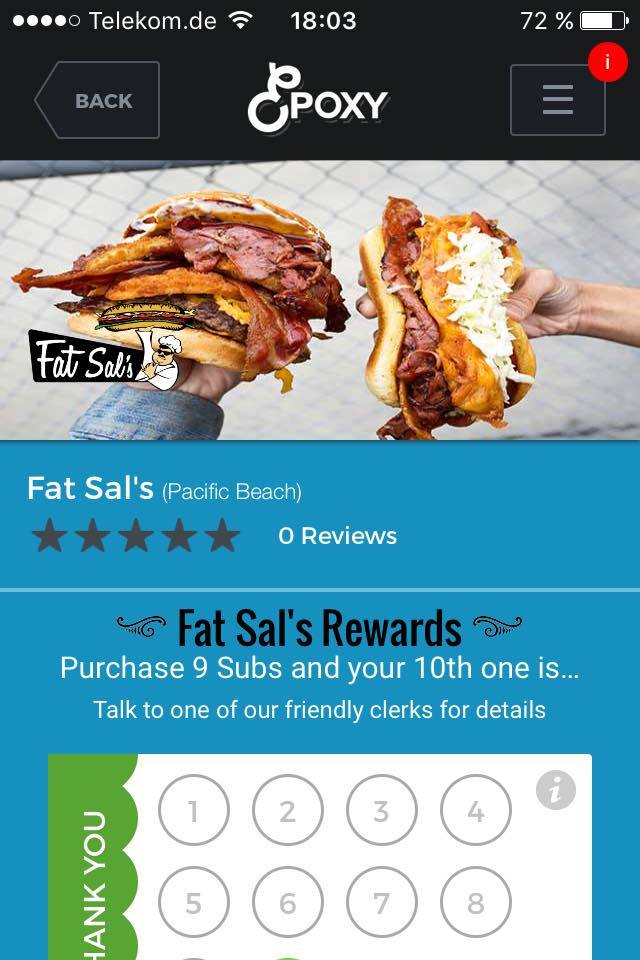640x960 pixels.
Task: Open the rewards card info icon
Action: click(x=555, y=790)
